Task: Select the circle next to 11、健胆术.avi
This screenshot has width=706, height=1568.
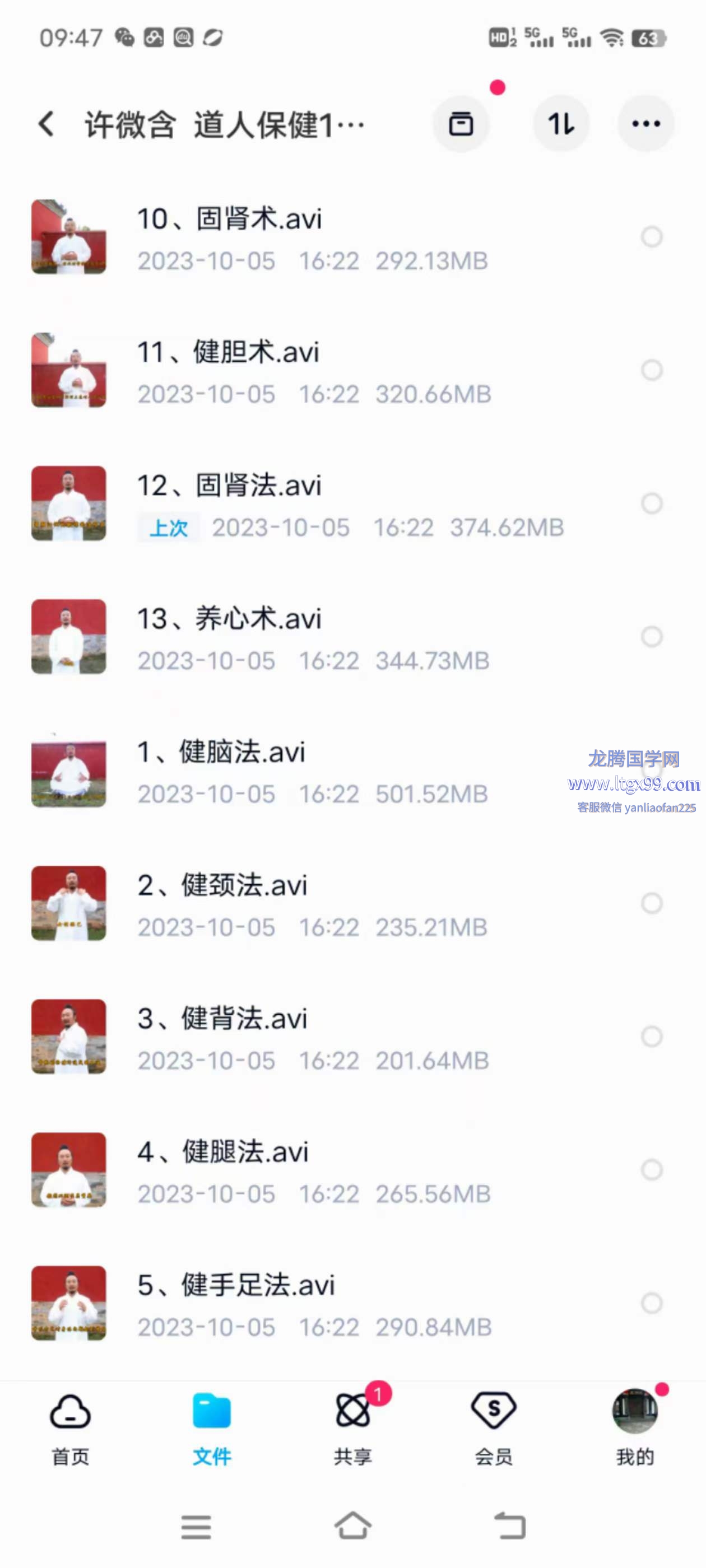Action: (651, 370)
